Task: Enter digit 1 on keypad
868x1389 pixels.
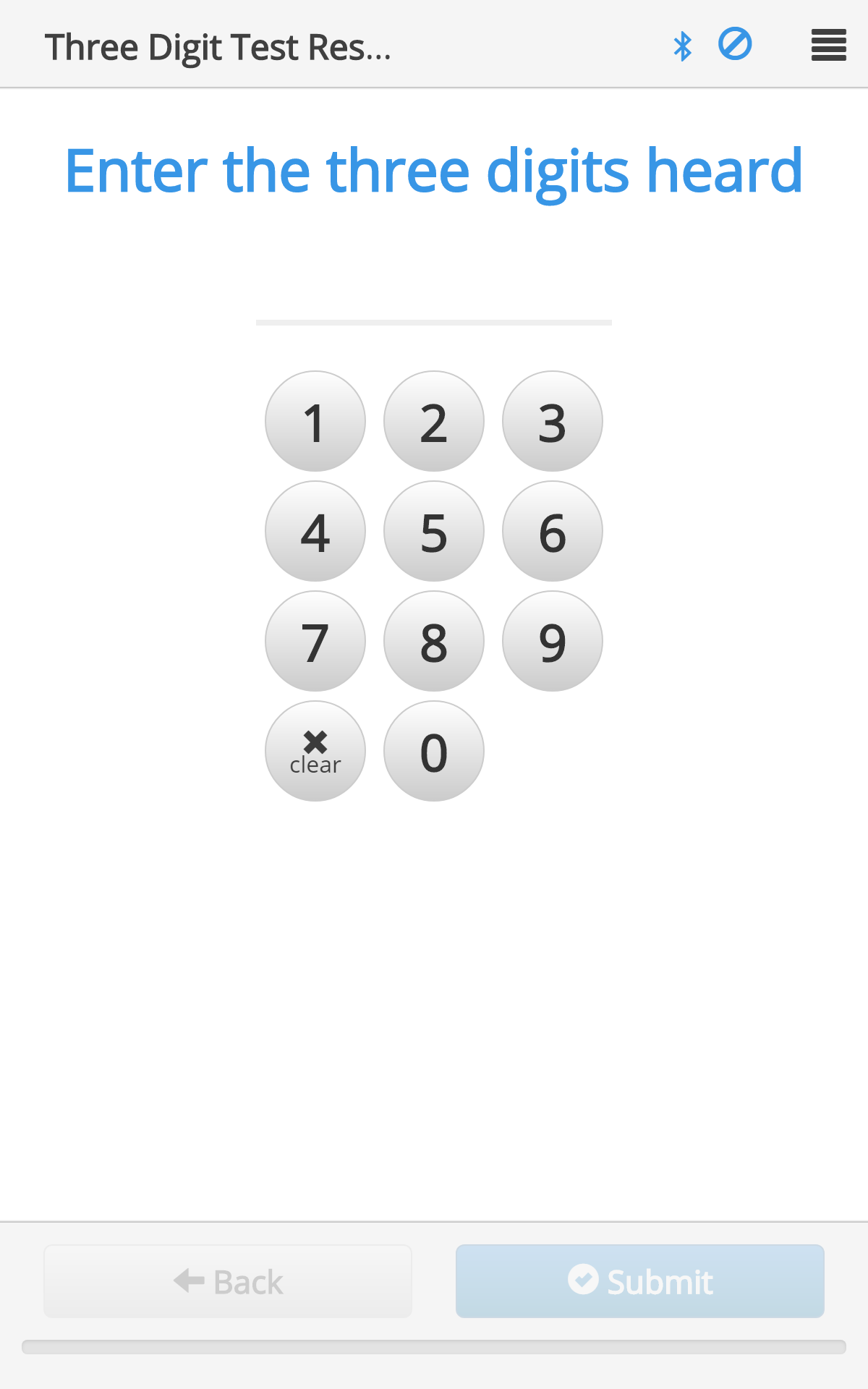Action: click(315, 422)
